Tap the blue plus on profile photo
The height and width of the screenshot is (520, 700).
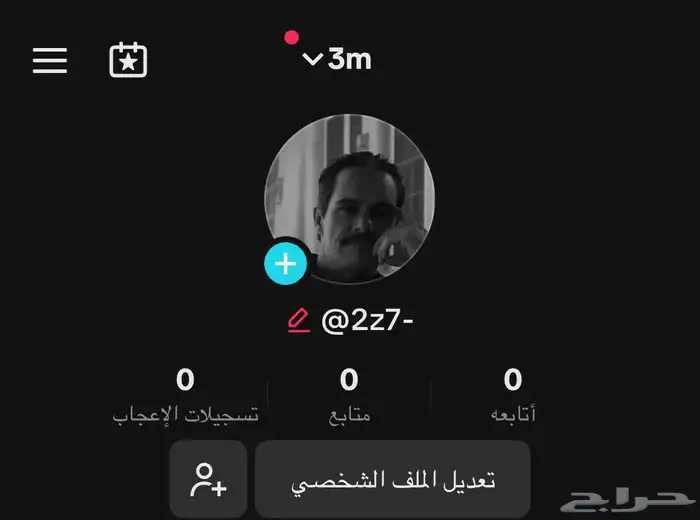[285, 264]
